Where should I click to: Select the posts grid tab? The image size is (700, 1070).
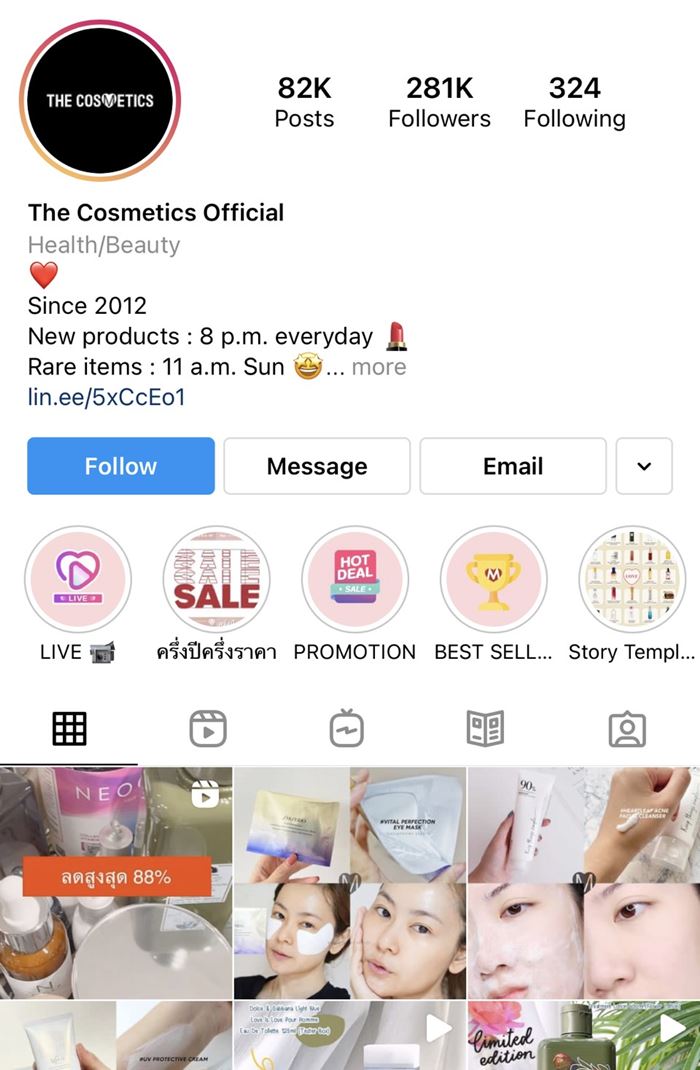[x=69, y=729]
